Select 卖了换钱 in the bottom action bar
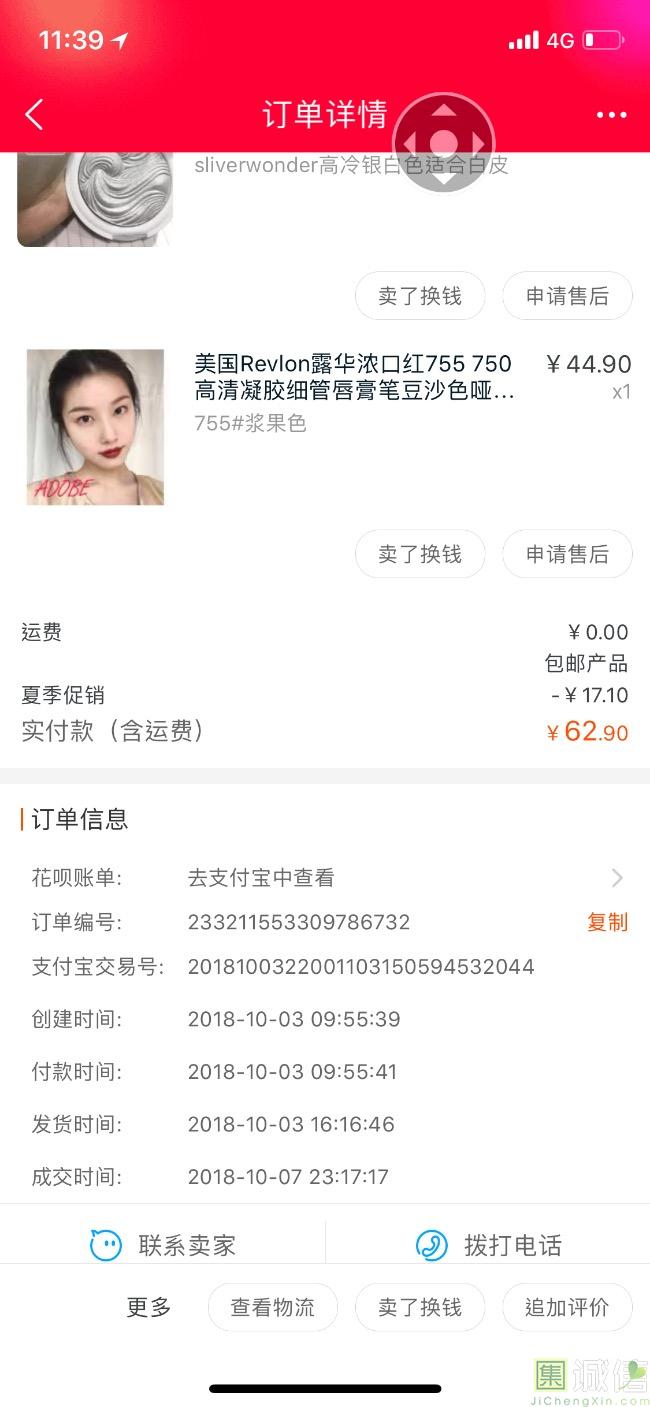 pos(420,1307)
